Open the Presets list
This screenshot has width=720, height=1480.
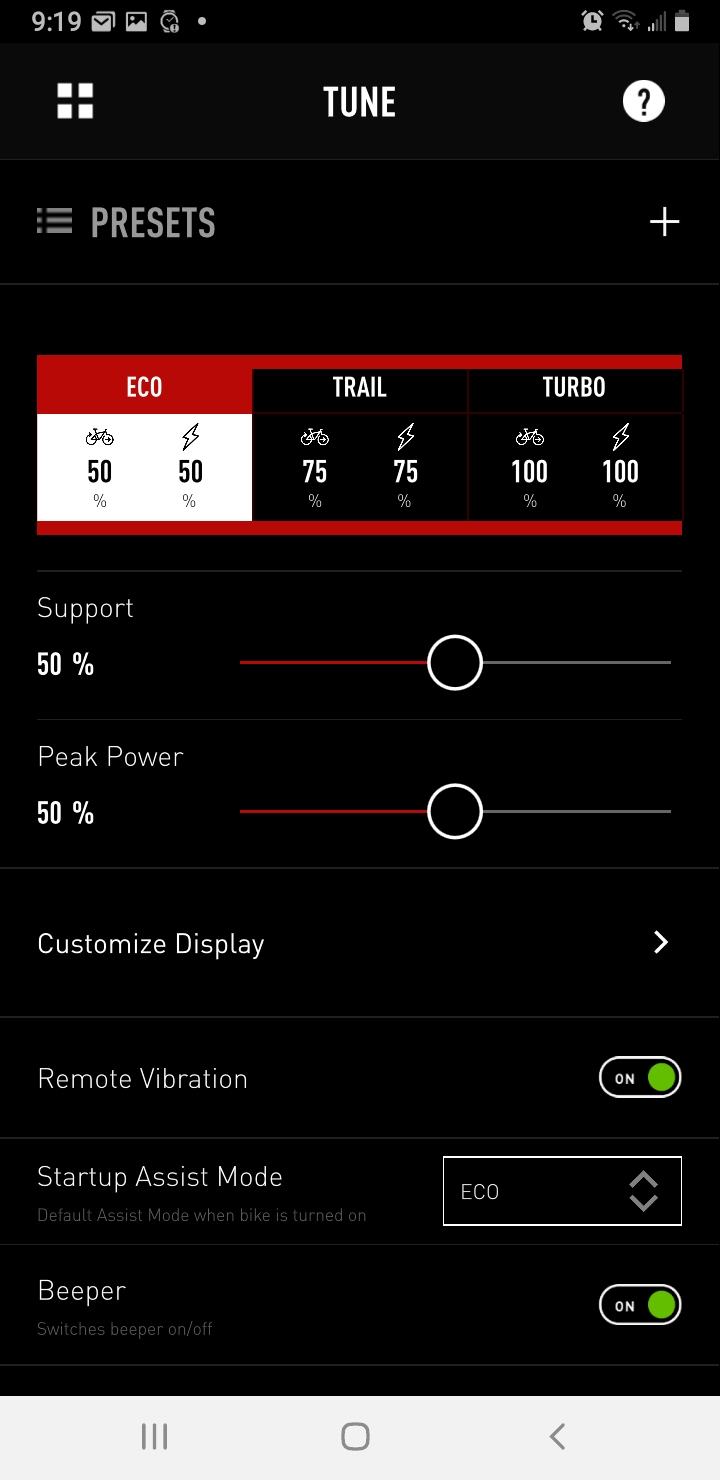(x=127, y=222)
